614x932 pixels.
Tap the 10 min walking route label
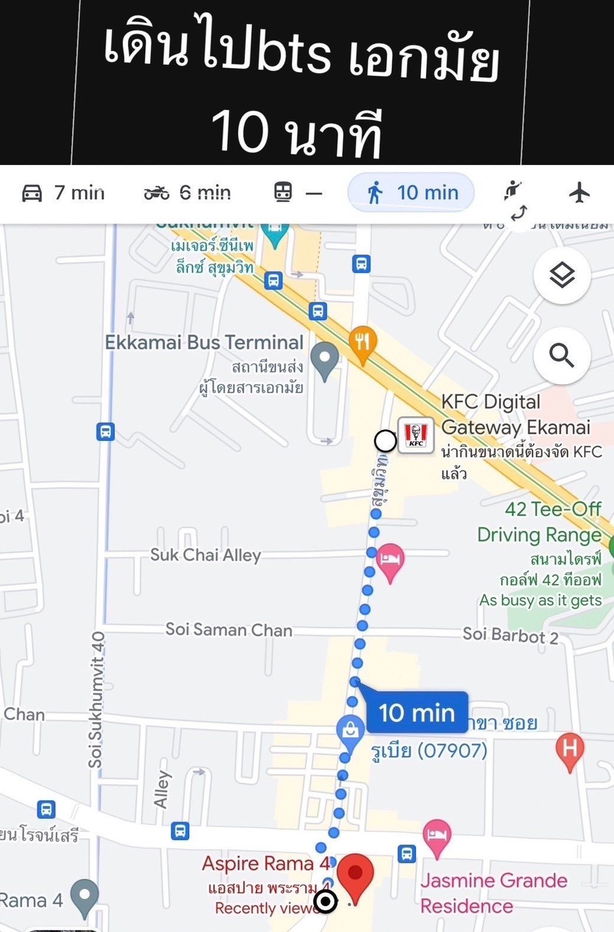click(417, 712)
